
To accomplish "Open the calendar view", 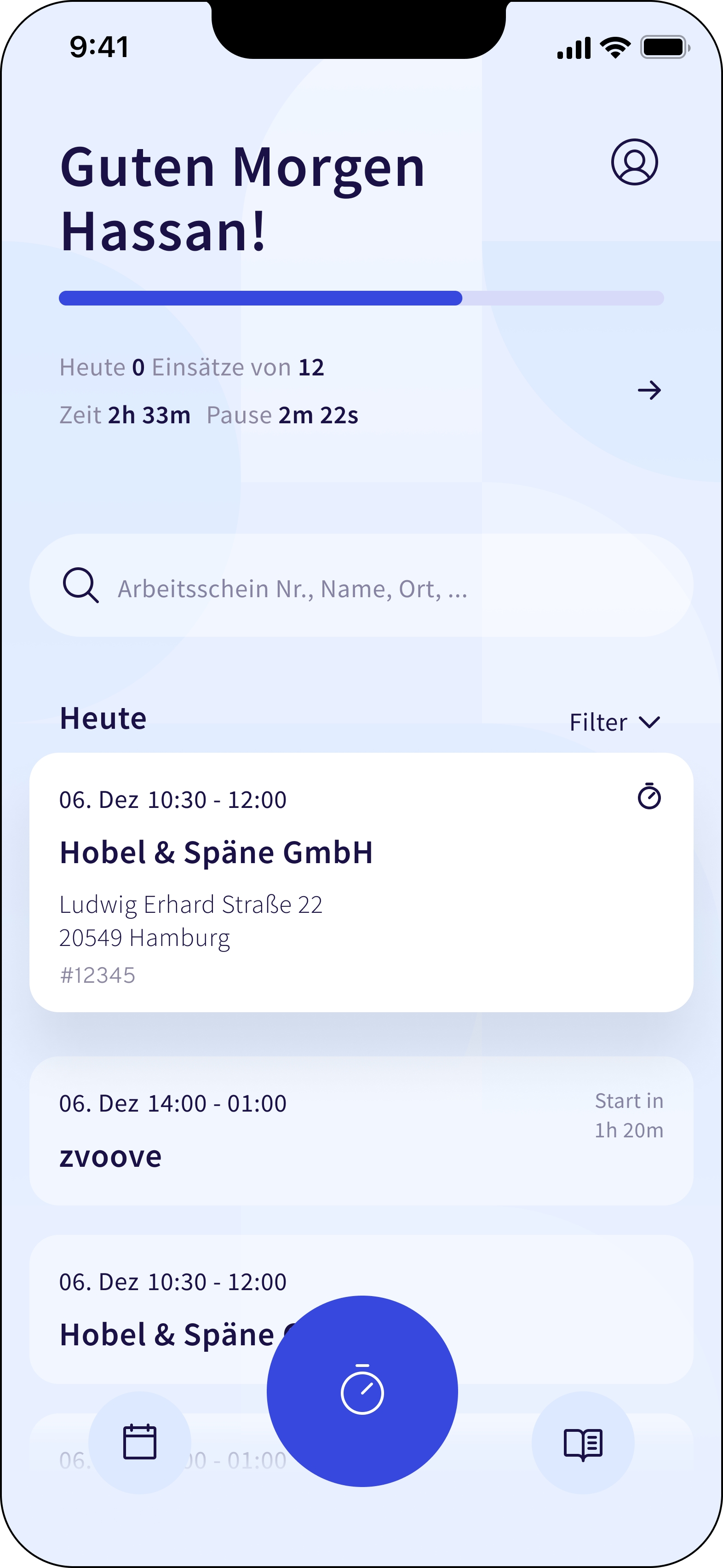I will [x=140, y=1442].
